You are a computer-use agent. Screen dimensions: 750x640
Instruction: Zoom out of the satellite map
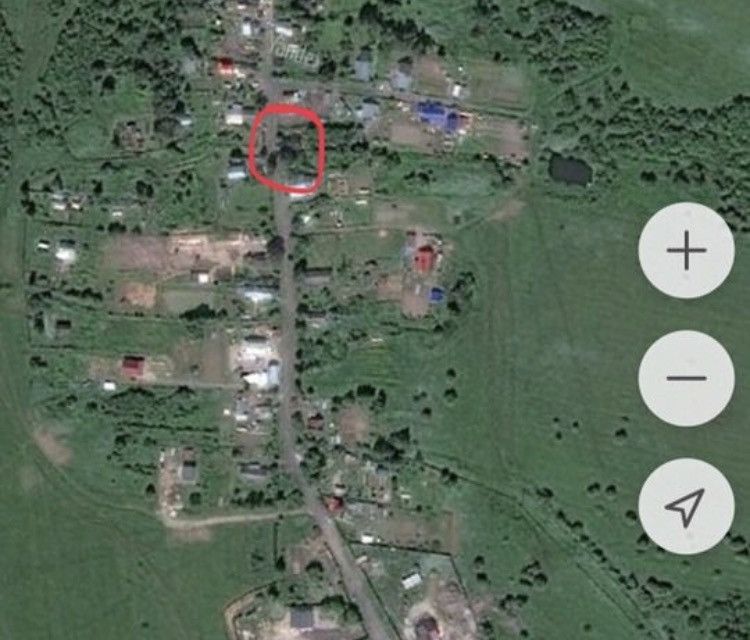click(x=686, y=379)
